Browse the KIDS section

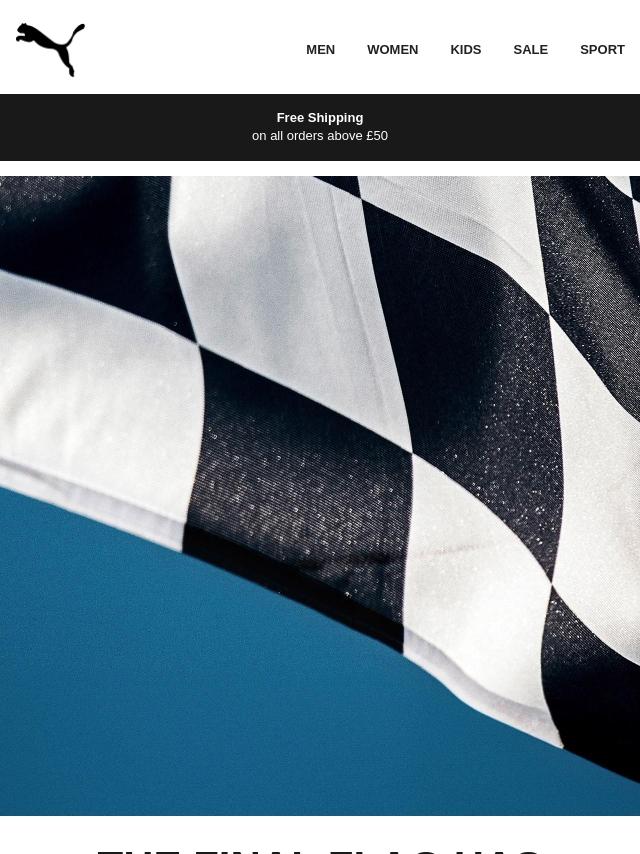pyautogui.click(x=465, y=49)
